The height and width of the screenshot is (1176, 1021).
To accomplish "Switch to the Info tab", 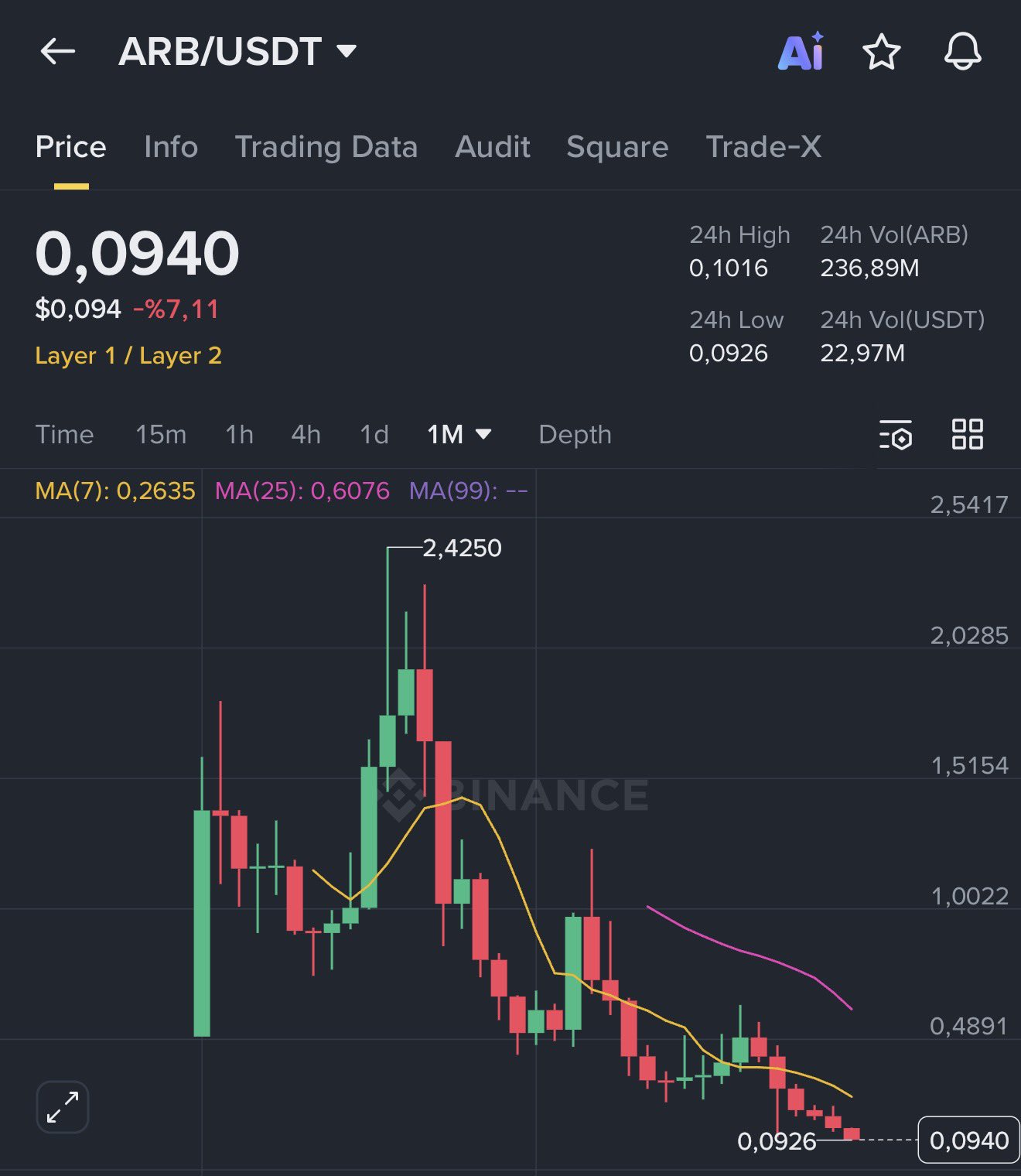I will pos(170,147).
